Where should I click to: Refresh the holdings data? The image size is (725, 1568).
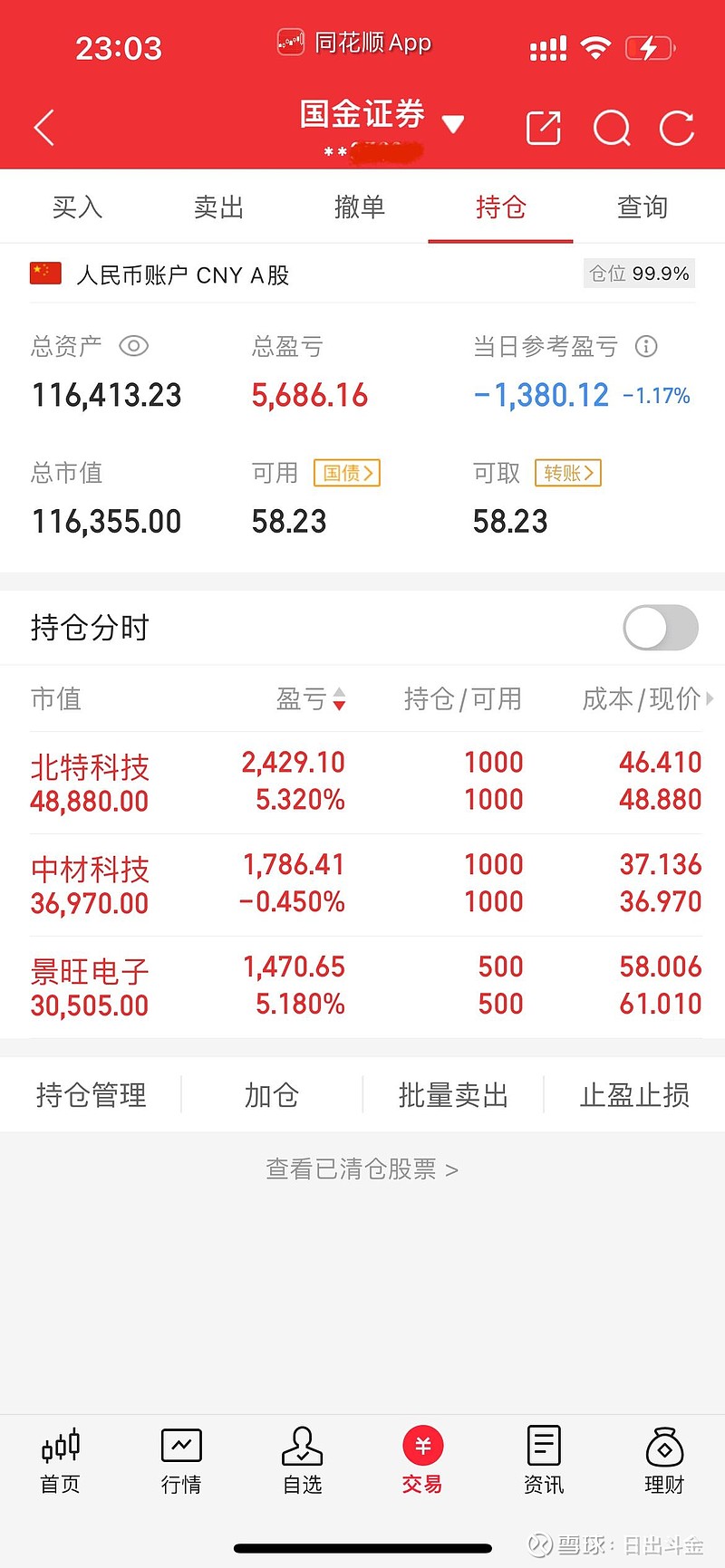677,128
